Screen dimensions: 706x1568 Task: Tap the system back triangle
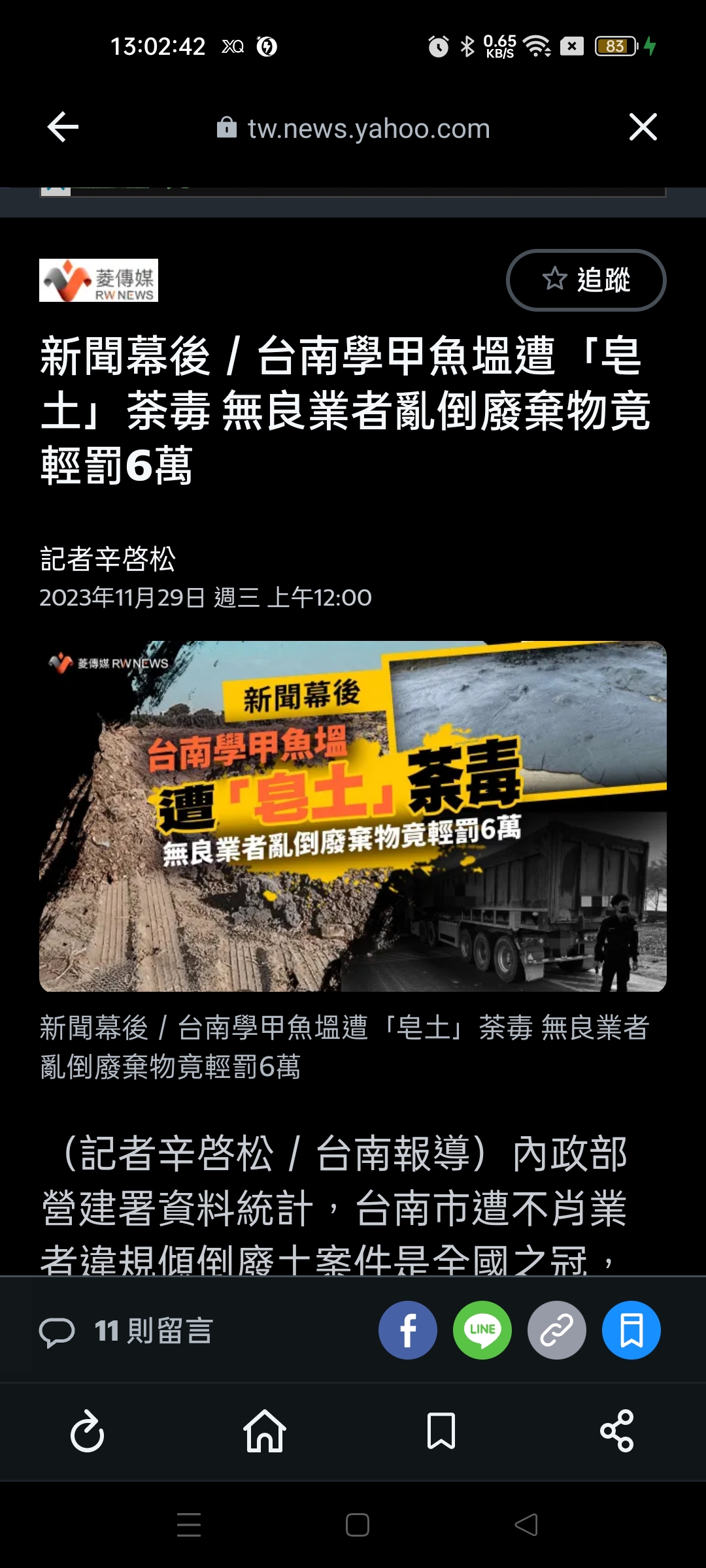pyautogui.click(x=526, y=1524)
